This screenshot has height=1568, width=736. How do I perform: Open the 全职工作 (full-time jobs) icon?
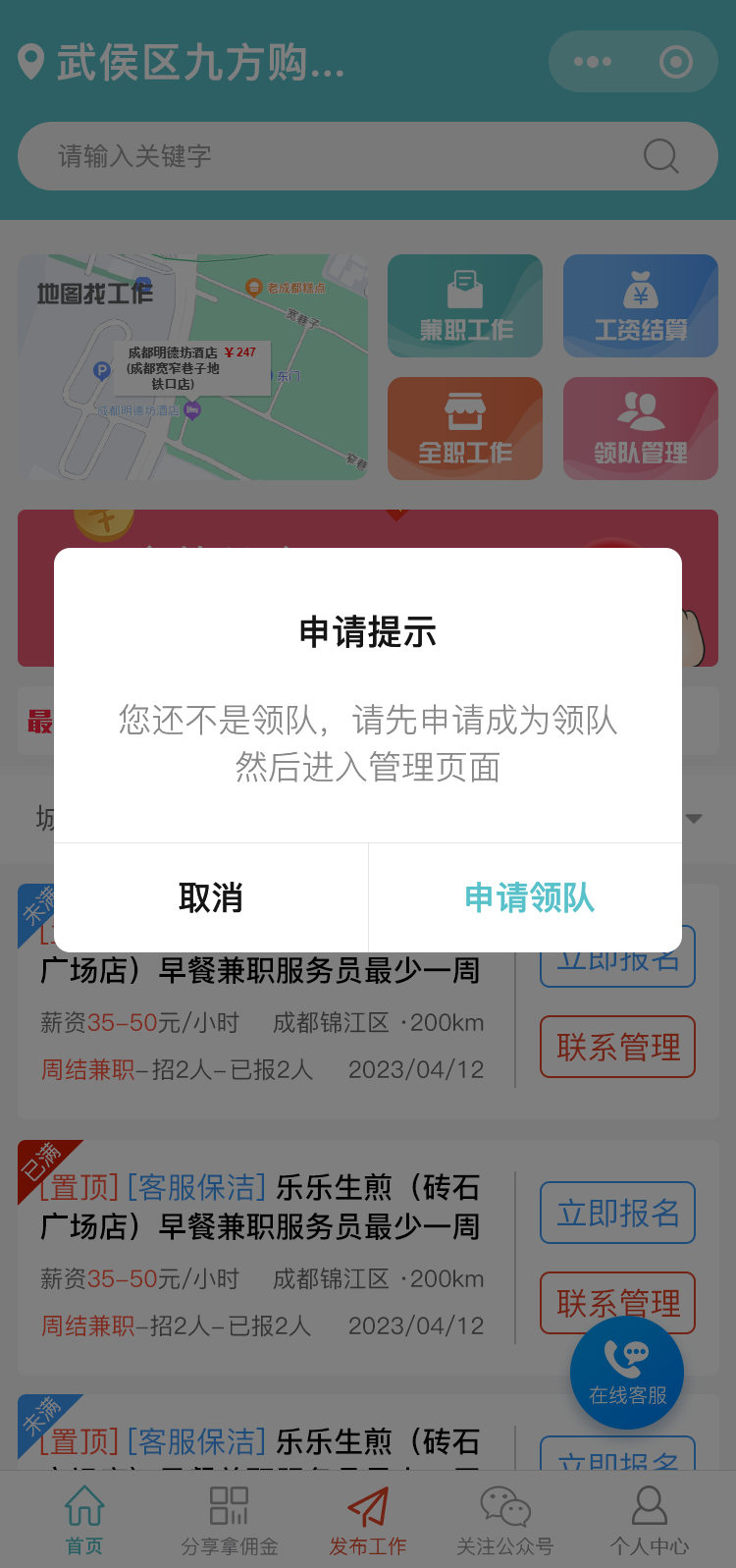tap(465, 429)
